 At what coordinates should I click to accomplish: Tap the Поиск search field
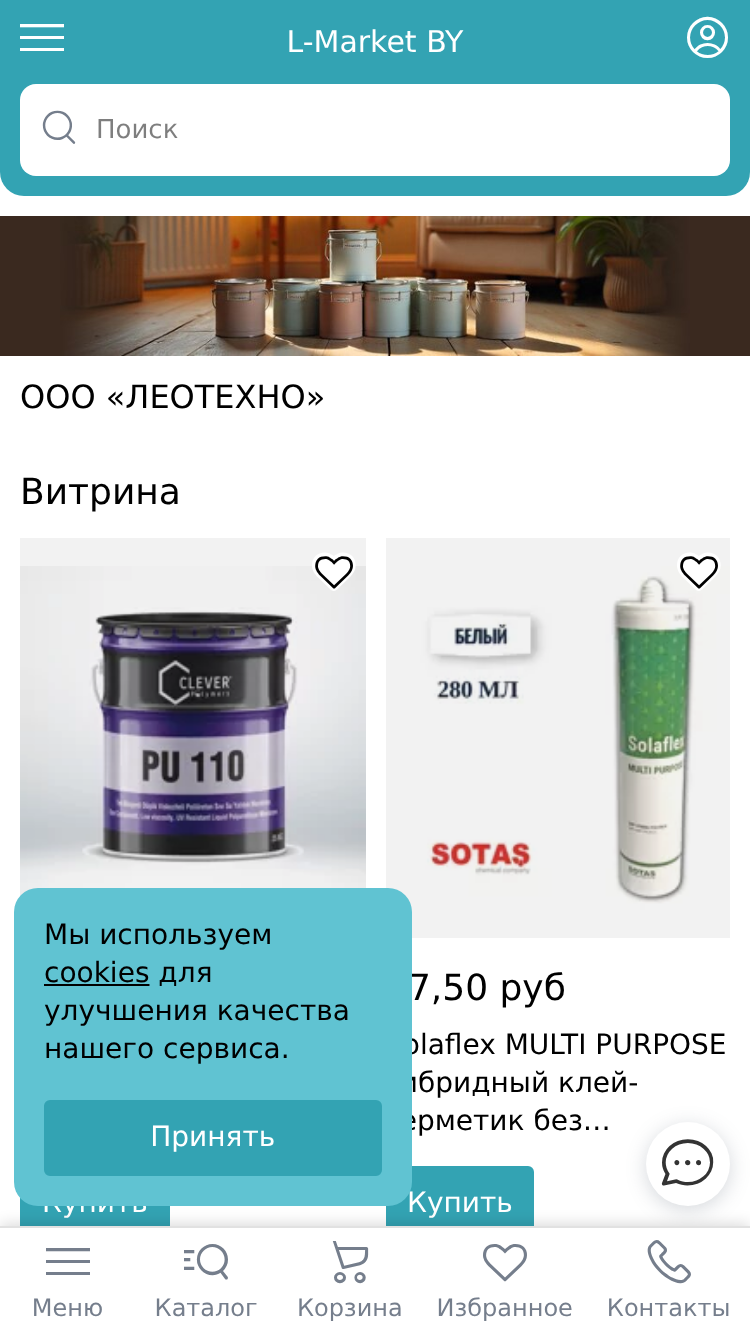(375, 130)
